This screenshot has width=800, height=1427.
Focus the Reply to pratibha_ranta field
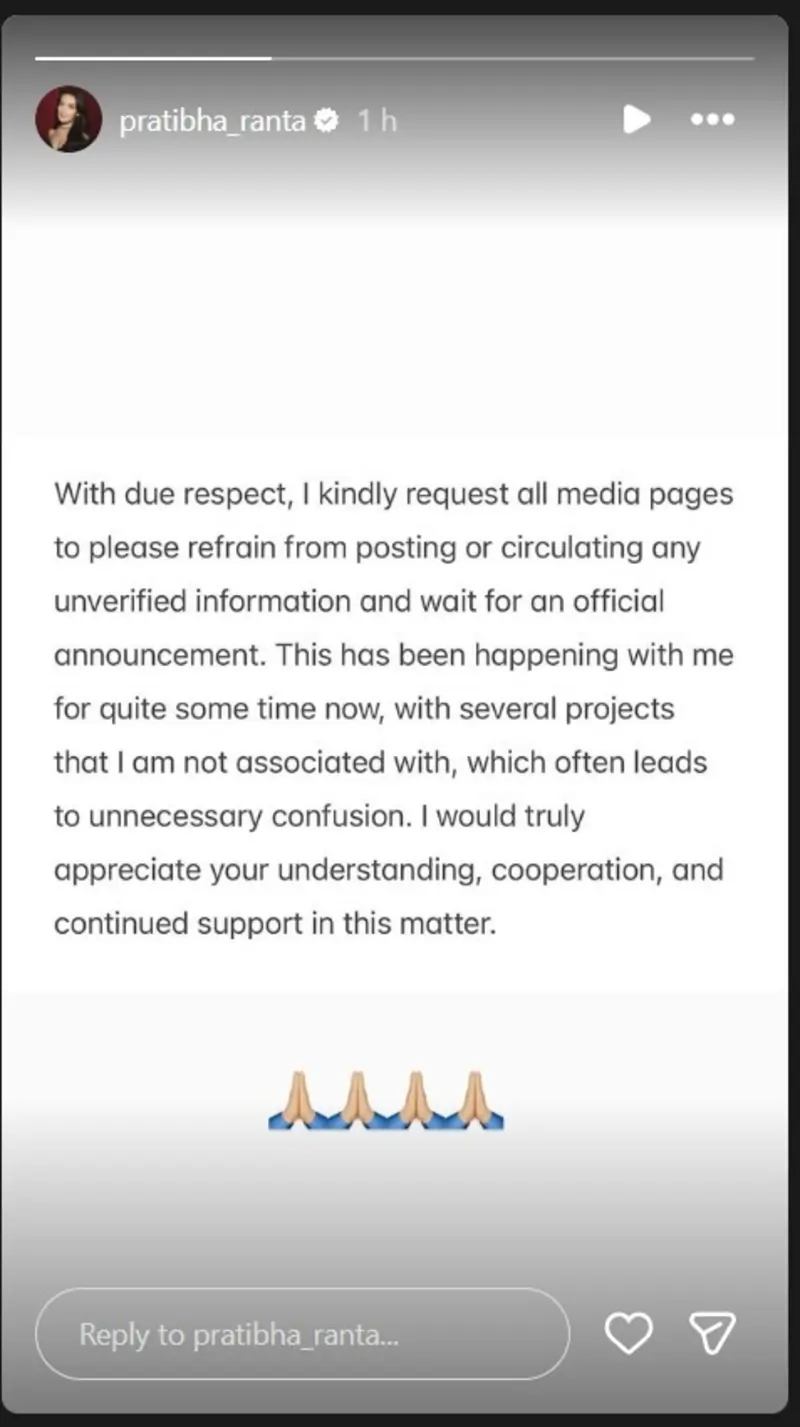[301, 1334]
